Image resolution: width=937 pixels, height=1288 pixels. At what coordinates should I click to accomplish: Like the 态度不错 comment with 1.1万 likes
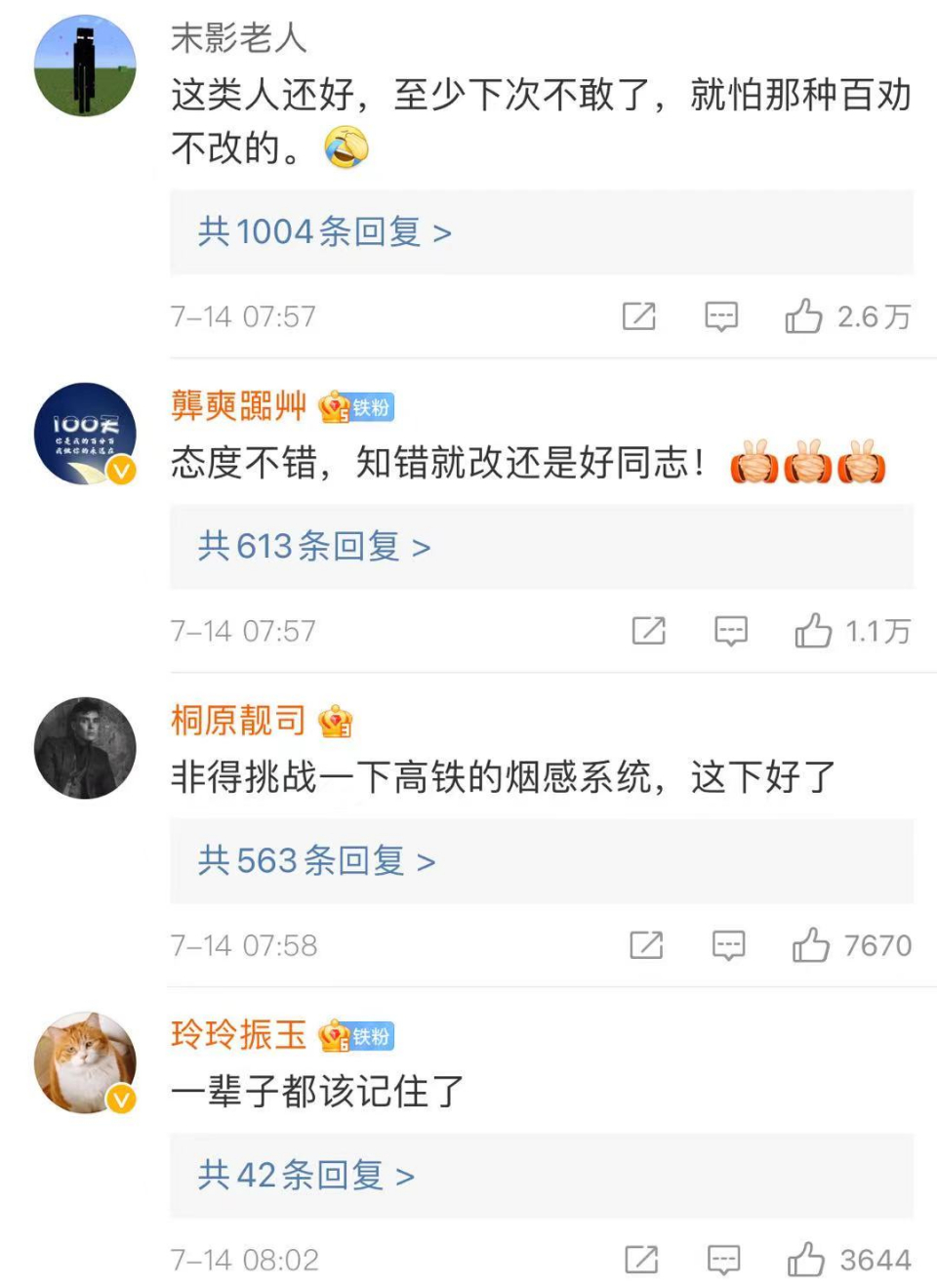coord(813,631)
